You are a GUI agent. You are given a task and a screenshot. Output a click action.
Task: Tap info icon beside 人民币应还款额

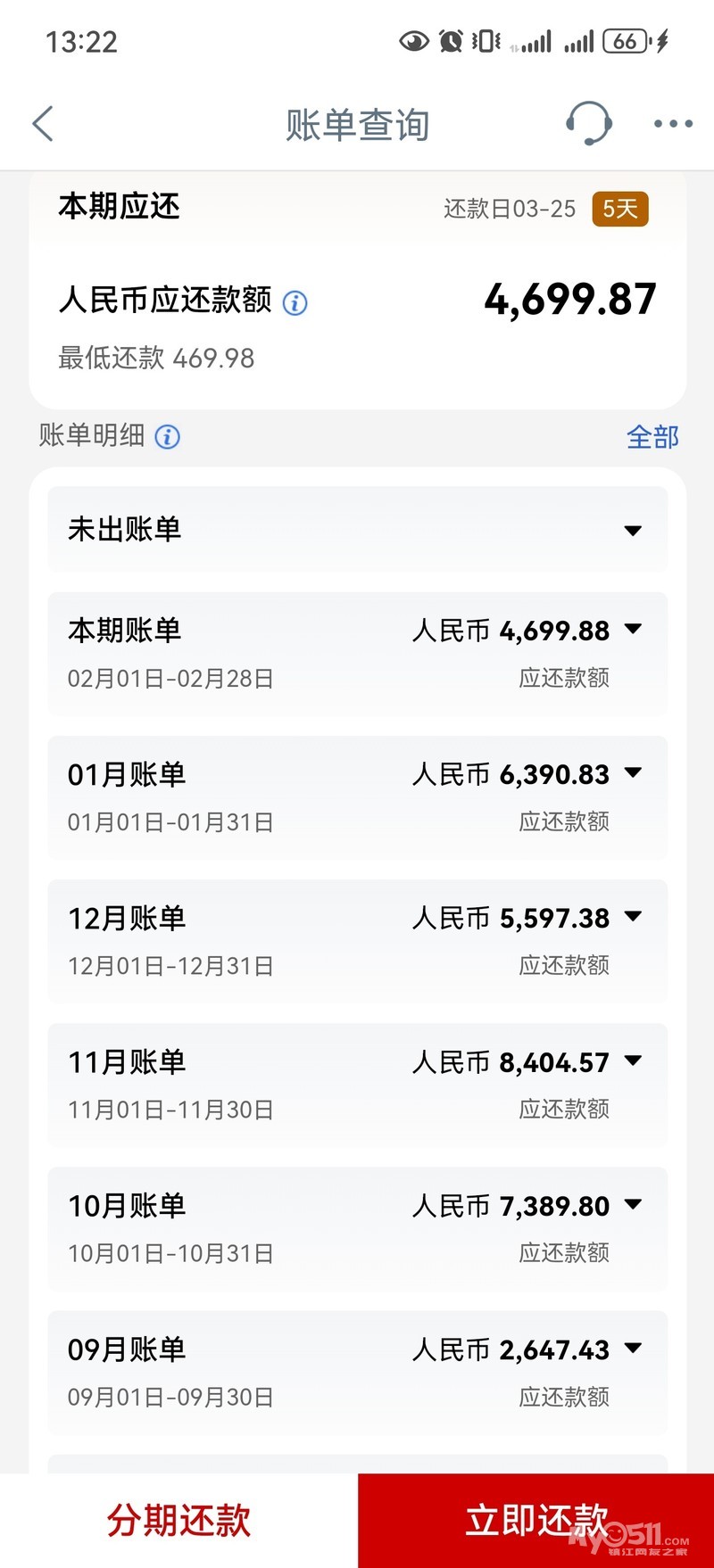point(295,303)
